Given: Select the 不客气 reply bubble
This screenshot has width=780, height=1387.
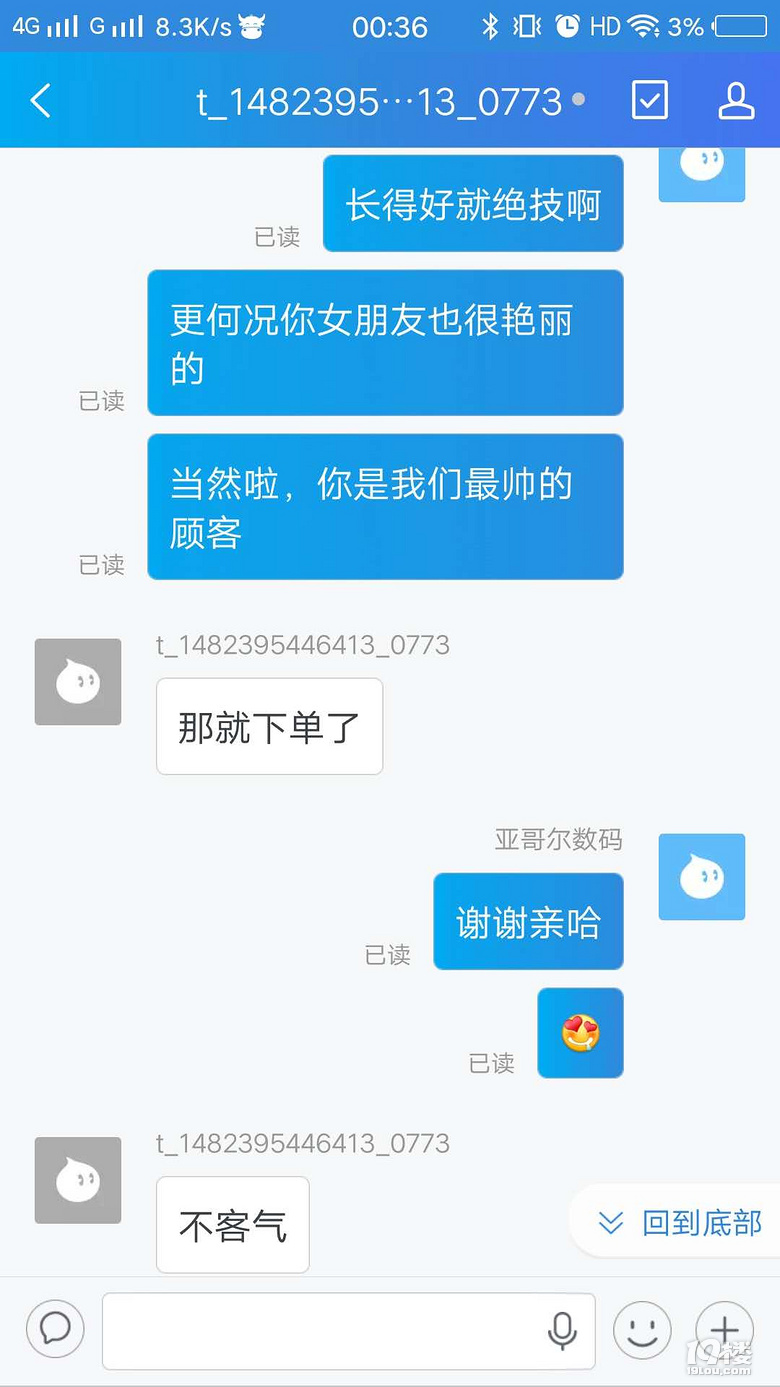Looking at the screenshot, I should [x=232, y=1225].
